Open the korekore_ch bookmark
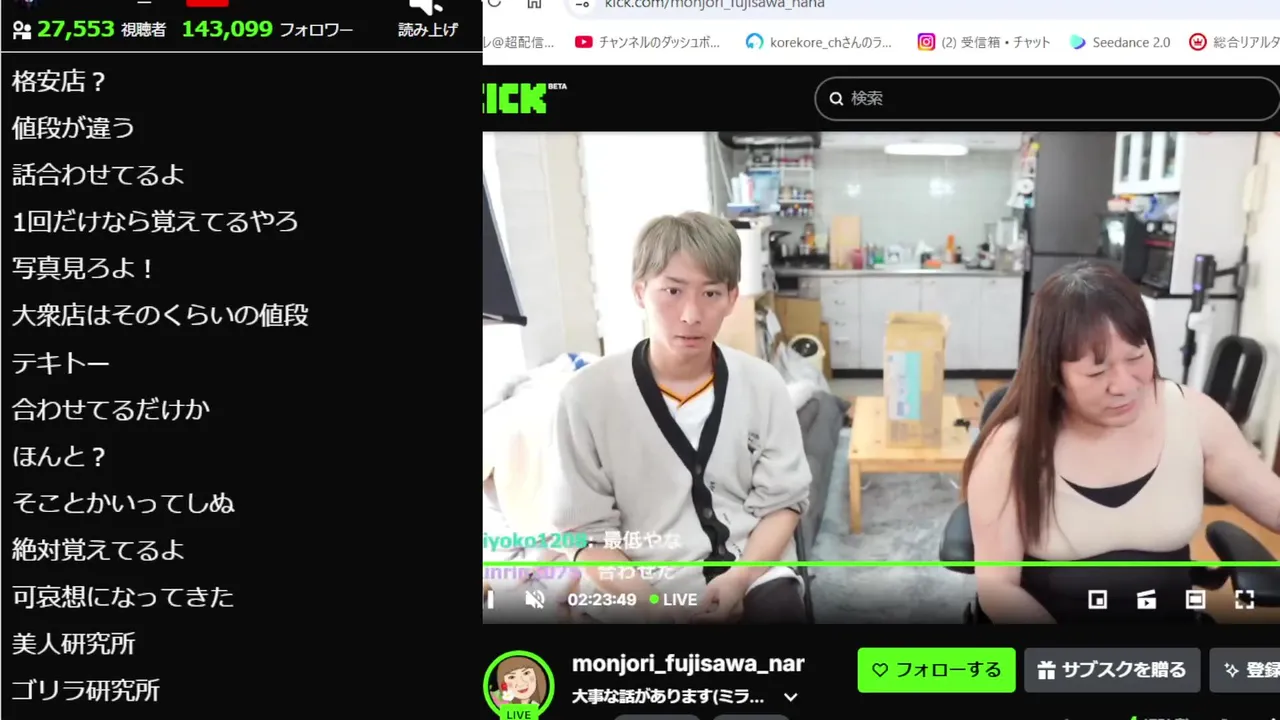Viewport: 1280px width, 720px height. click(x=819, y=42)
